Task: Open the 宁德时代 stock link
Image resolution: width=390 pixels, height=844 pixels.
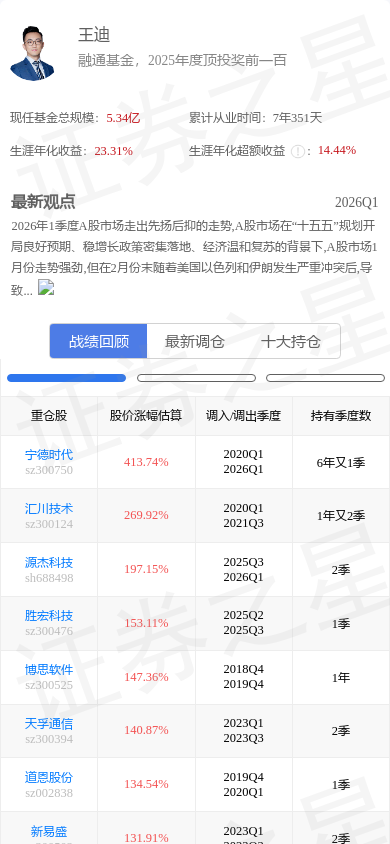Action: (48, 455)
